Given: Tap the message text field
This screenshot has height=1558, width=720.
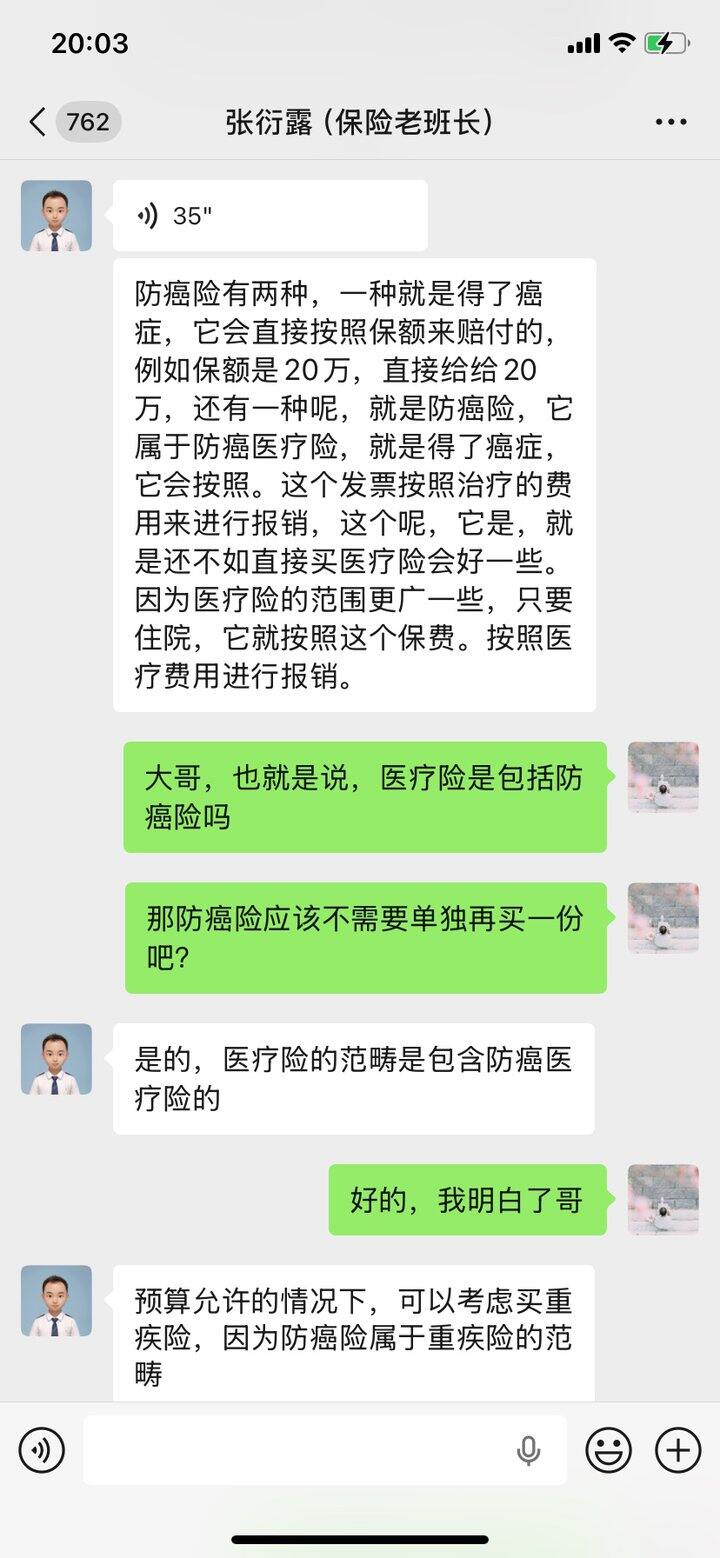Looking at the screenshot, I should tap(300, 1450).
